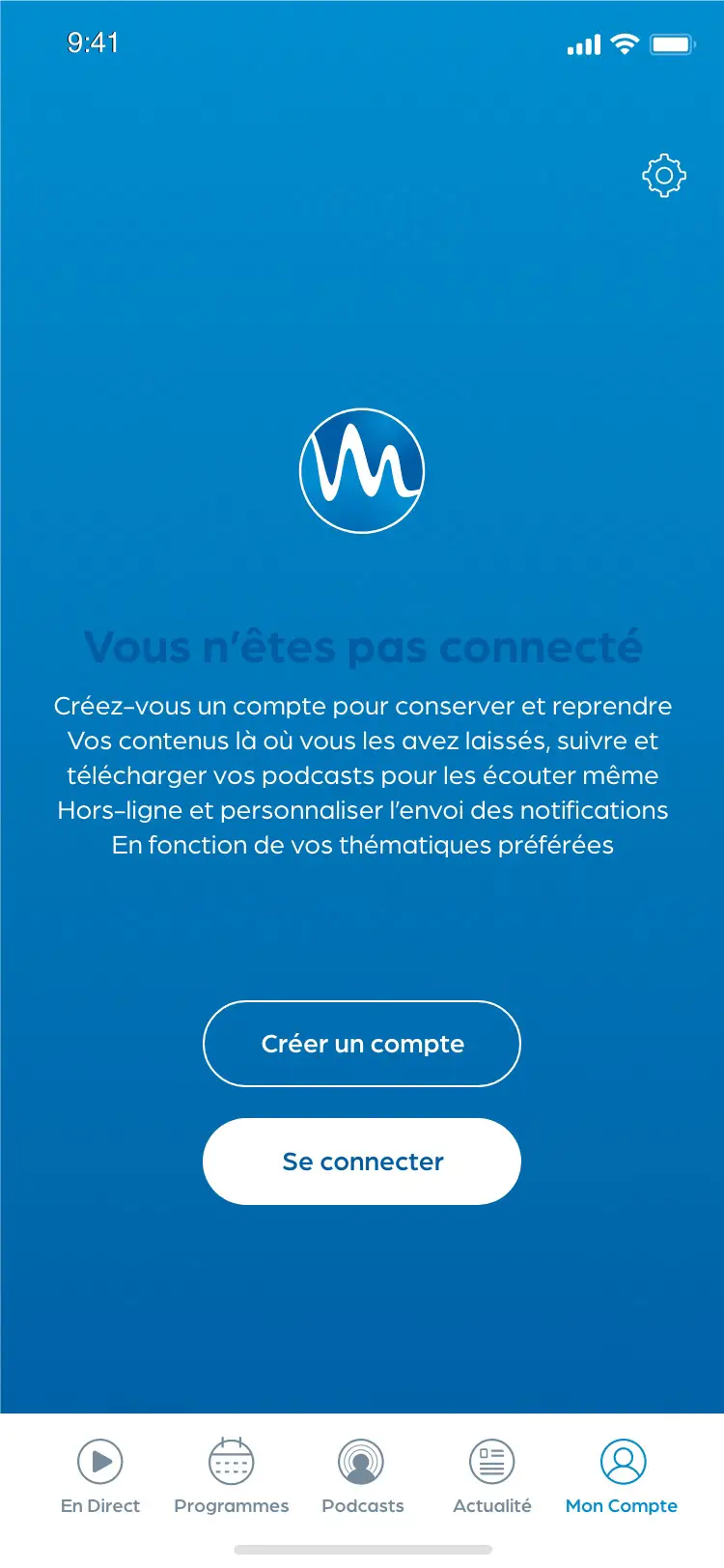The height and width of the screenshot is (1568, 724).
Task: Open the settings gear icon
Action: [664, 176]
